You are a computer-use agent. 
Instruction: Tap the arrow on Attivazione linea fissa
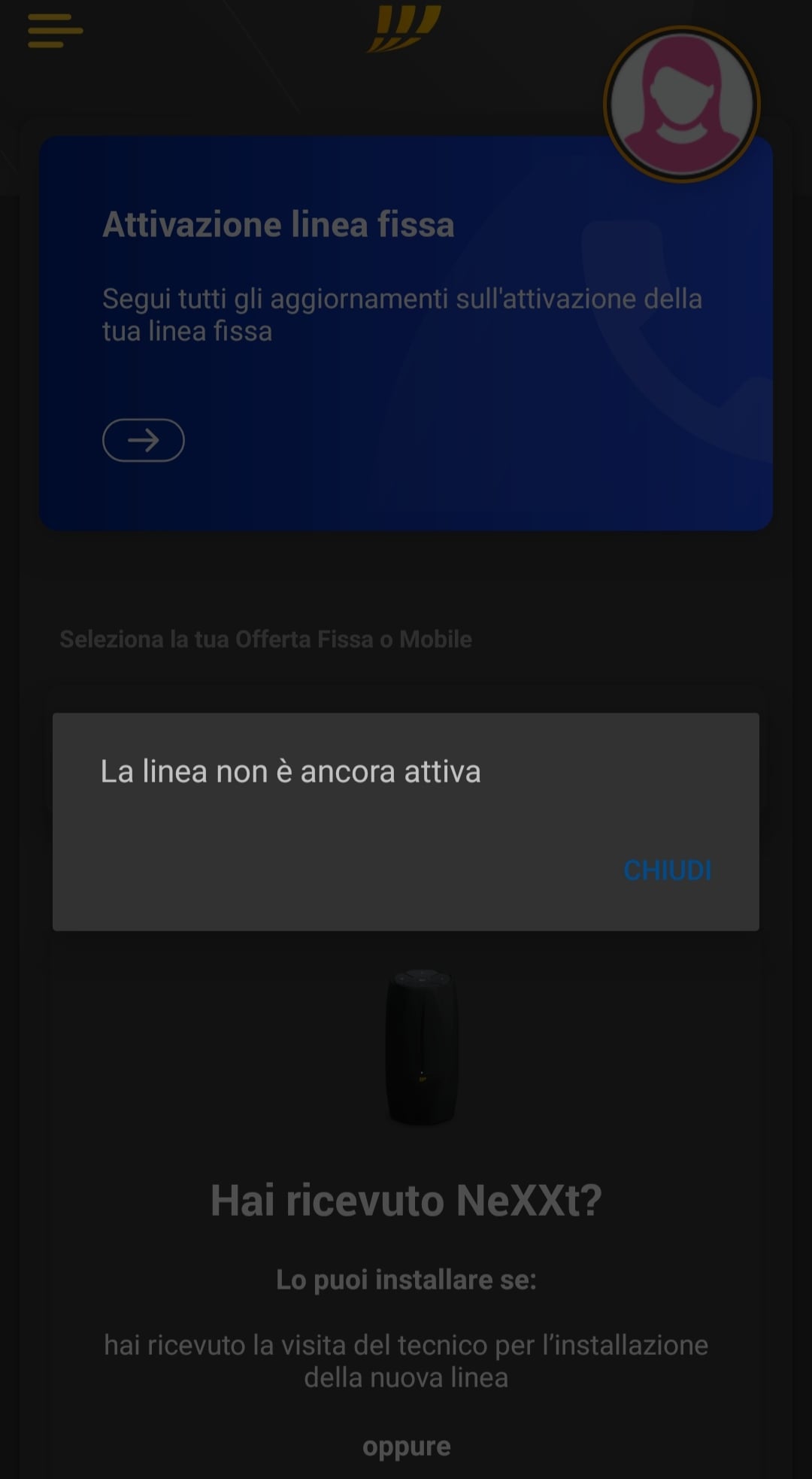coord(143,440)
